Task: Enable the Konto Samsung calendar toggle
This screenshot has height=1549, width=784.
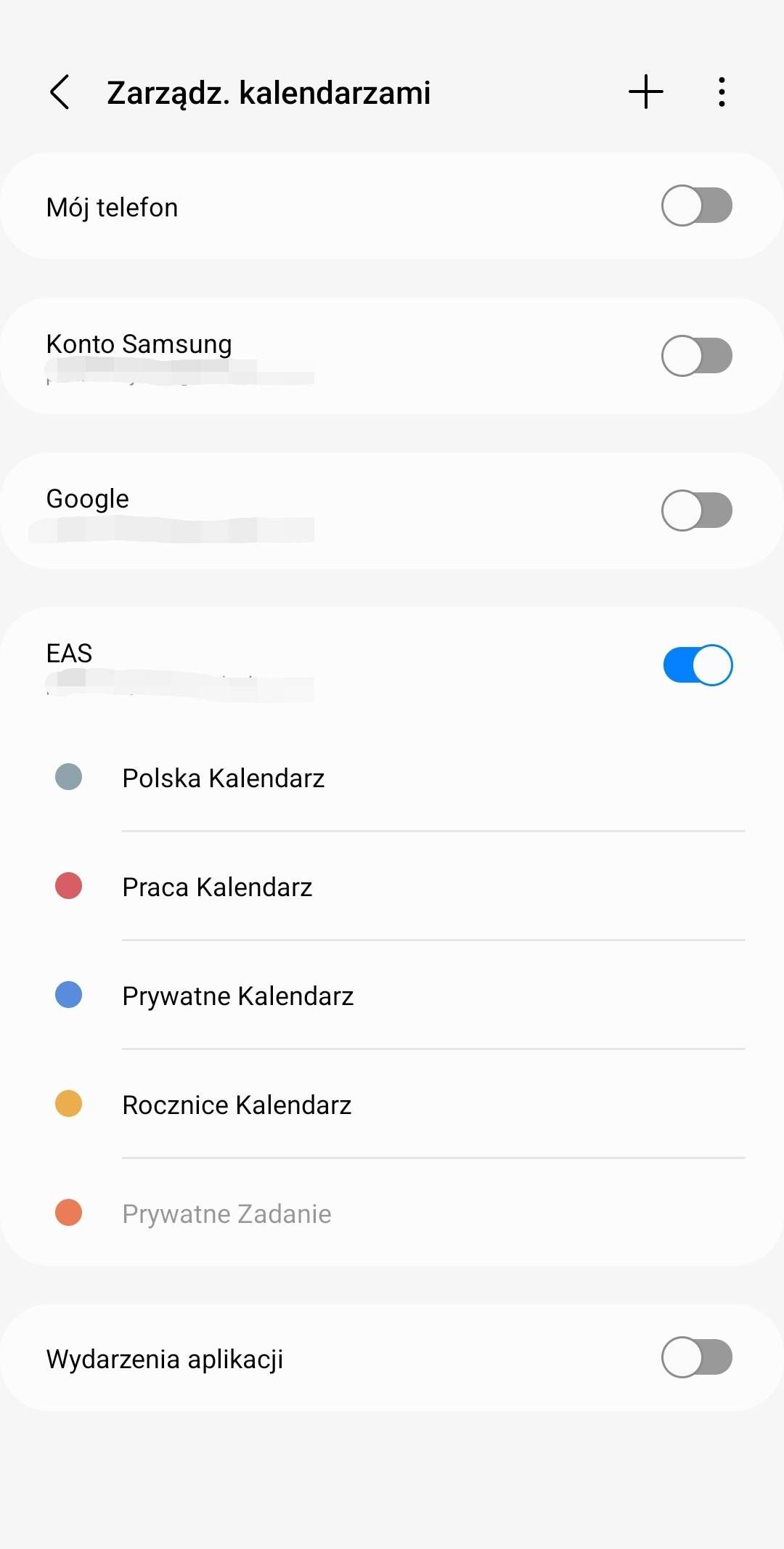Action: [x=697, y=355]
